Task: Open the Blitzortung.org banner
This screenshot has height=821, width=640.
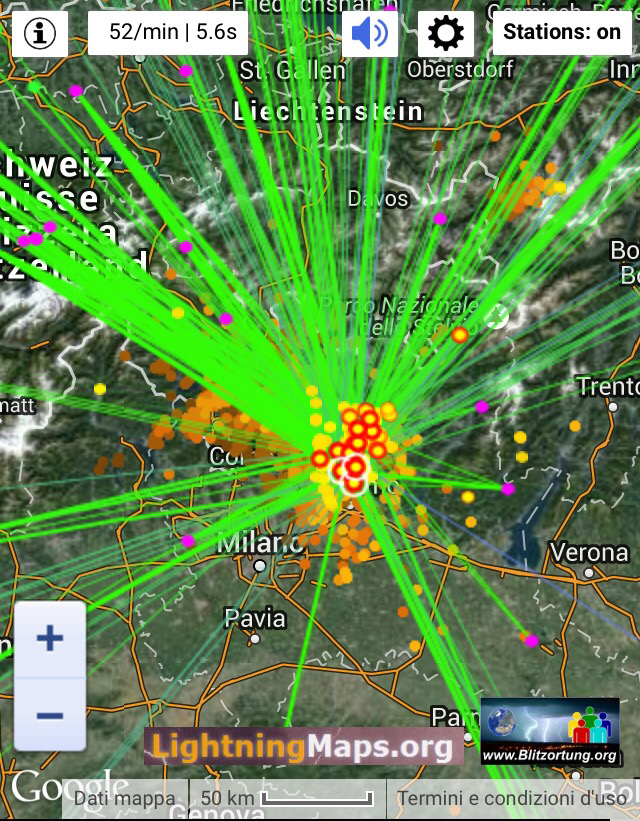Action: [x=549, y=733]
